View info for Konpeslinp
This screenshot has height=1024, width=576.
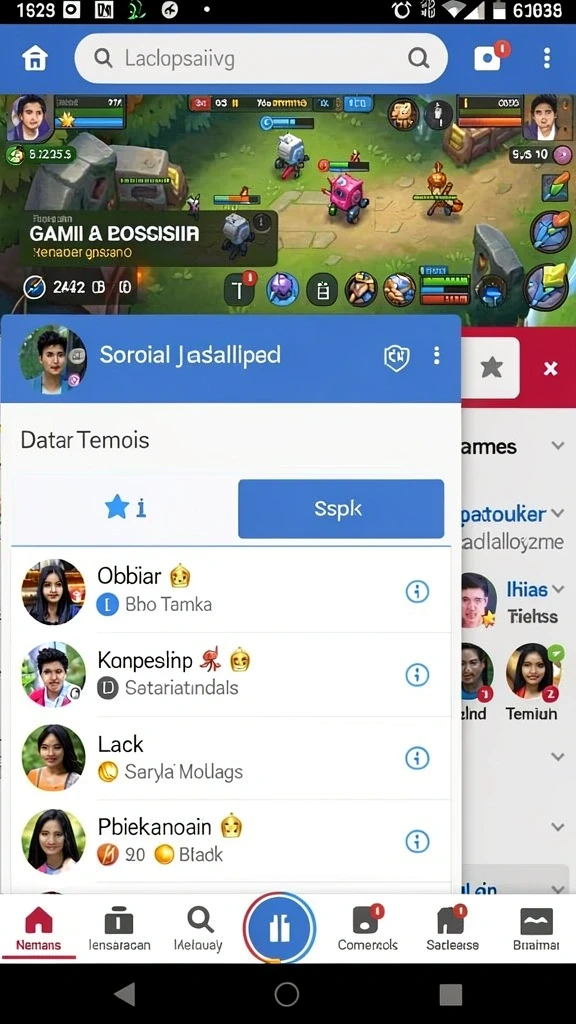pos(417,675)
